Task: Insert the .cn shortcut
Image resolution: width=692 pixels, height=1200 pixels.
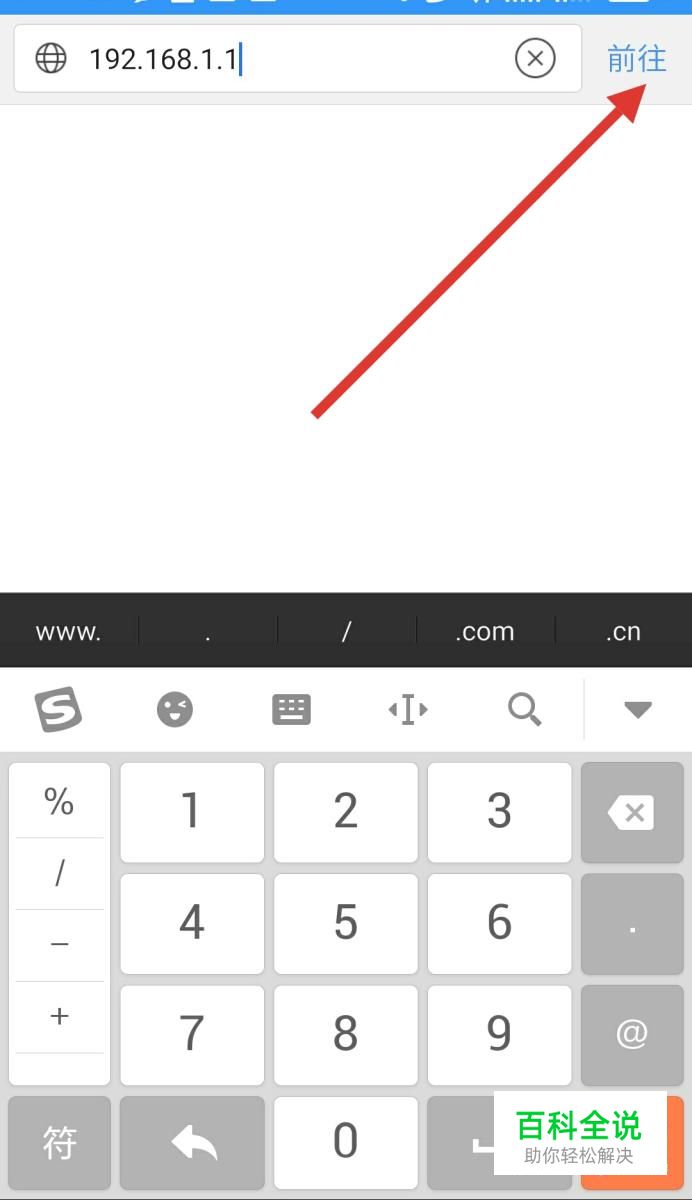Action: (622, 631)
